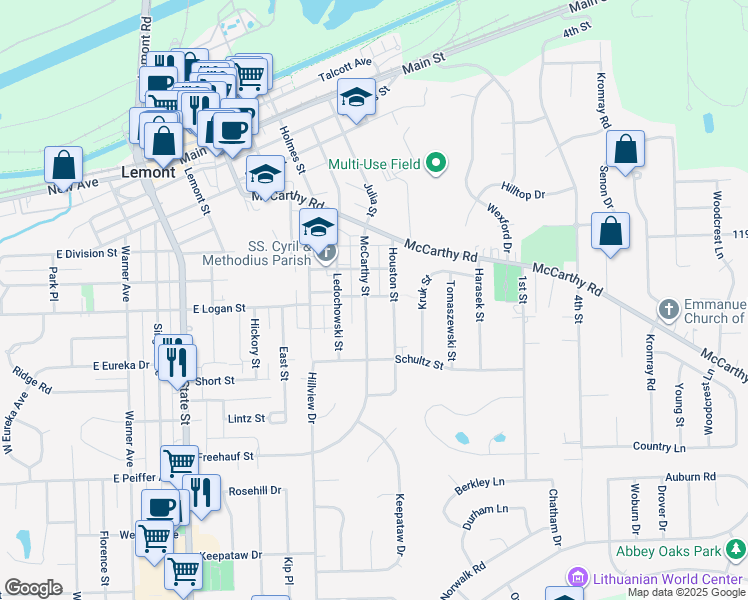Select the school marker beside Holmes St

point(266,177)
